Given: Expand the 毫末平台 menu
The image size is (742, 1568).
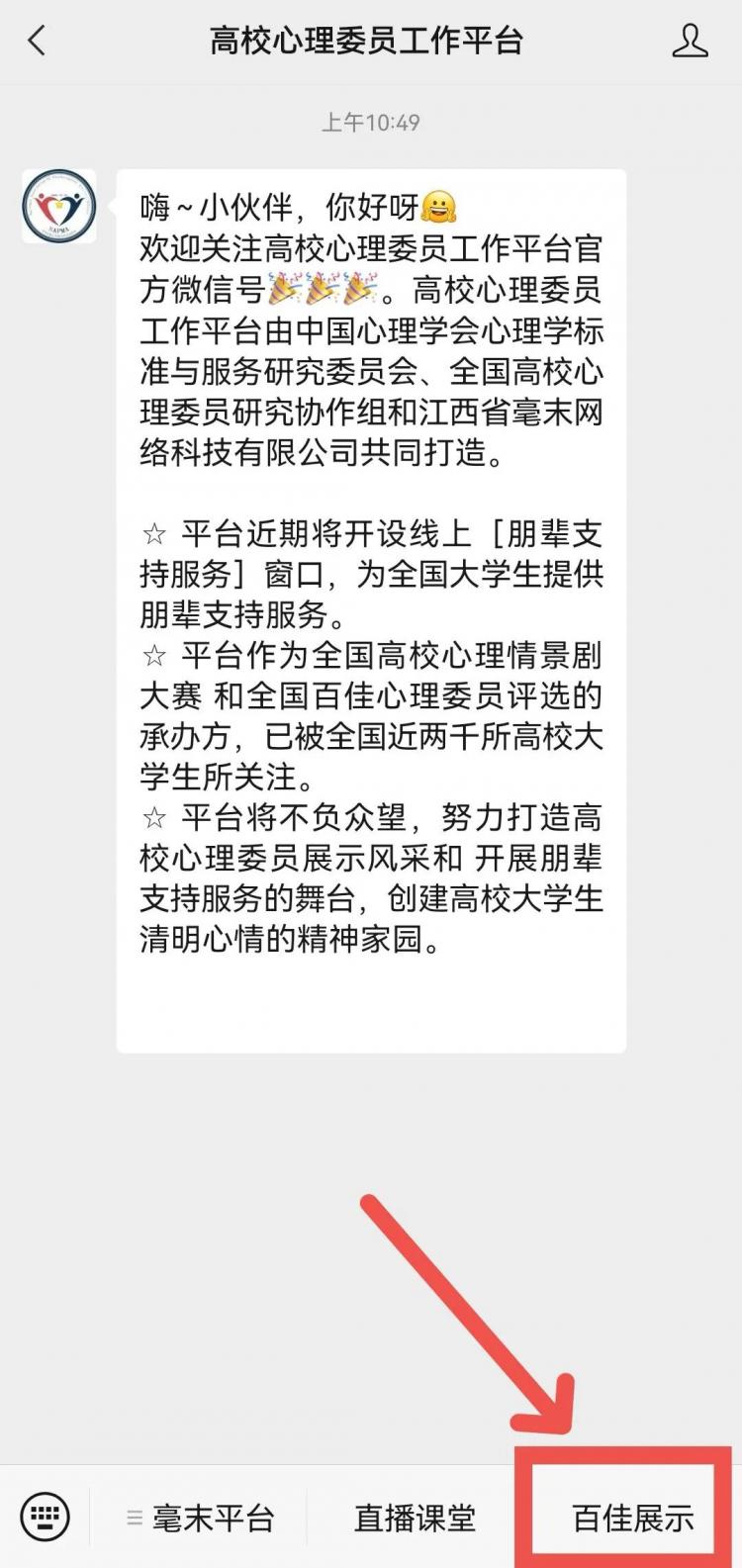Looking at the screenshot, I should [200, 1518].
